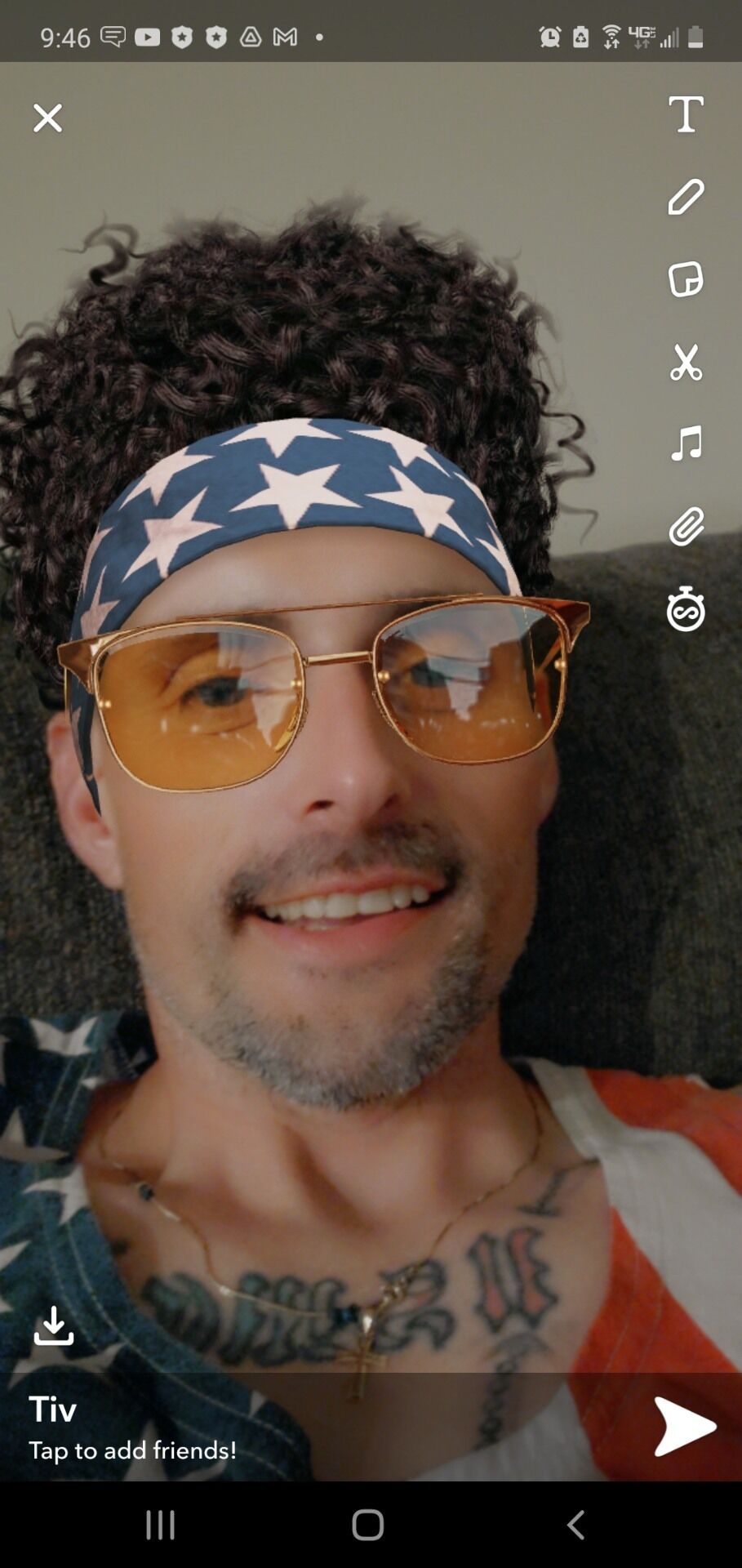Attach a link with the paperclip
Viewport: 742px width, 1568px height.
pyautogui.click(x=686, y=526)
